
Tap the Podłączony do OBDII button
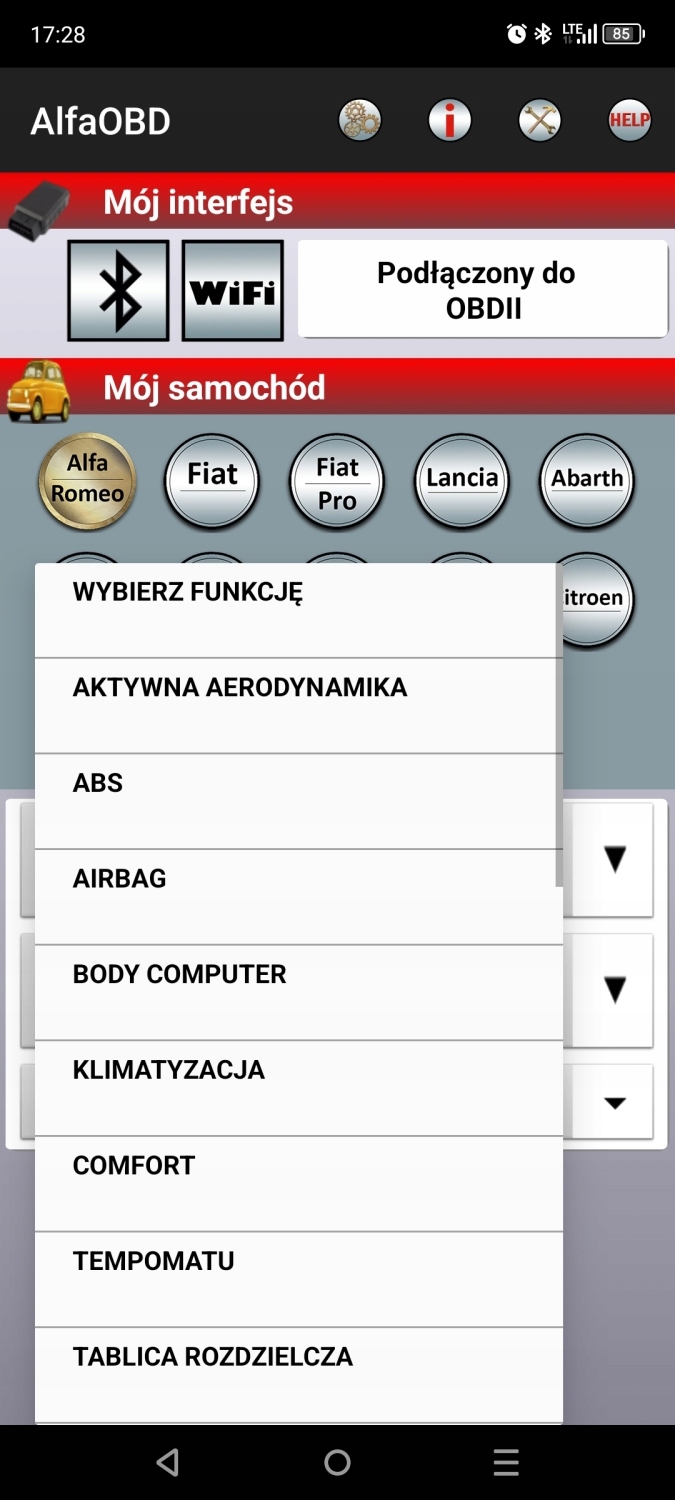[483, 289]
